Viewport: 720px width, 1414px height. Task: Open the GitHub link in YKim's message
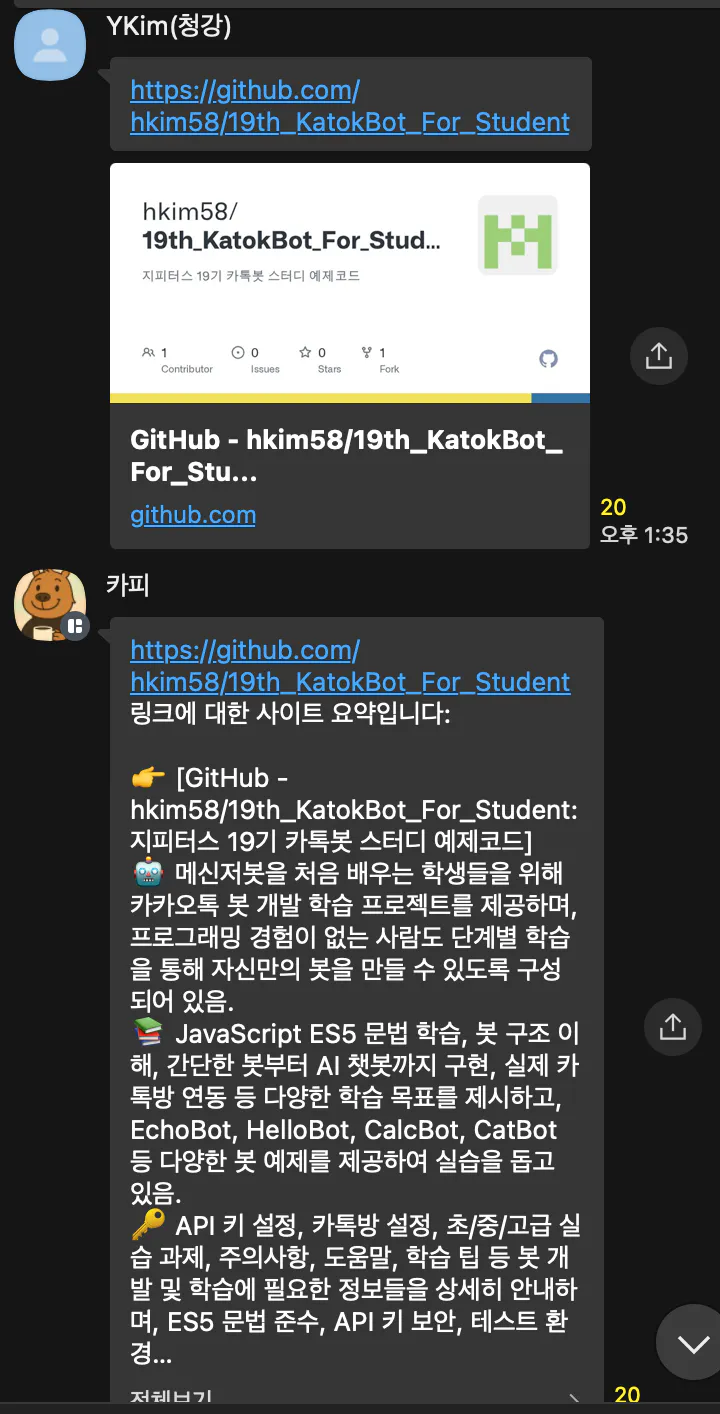[x=349, y=106]
